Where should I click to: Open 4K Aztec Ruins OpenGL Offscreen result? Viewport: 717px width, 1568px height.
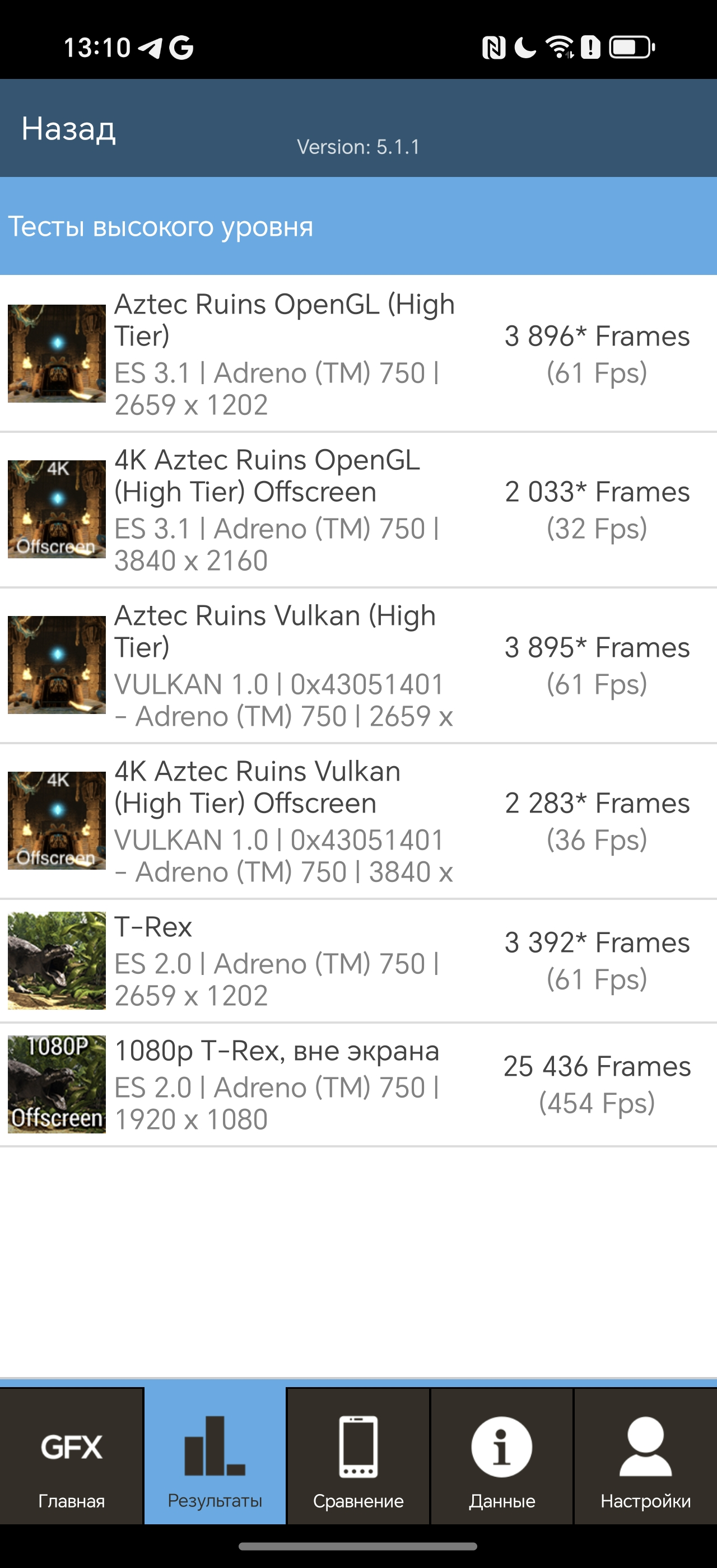click(358, 510)
